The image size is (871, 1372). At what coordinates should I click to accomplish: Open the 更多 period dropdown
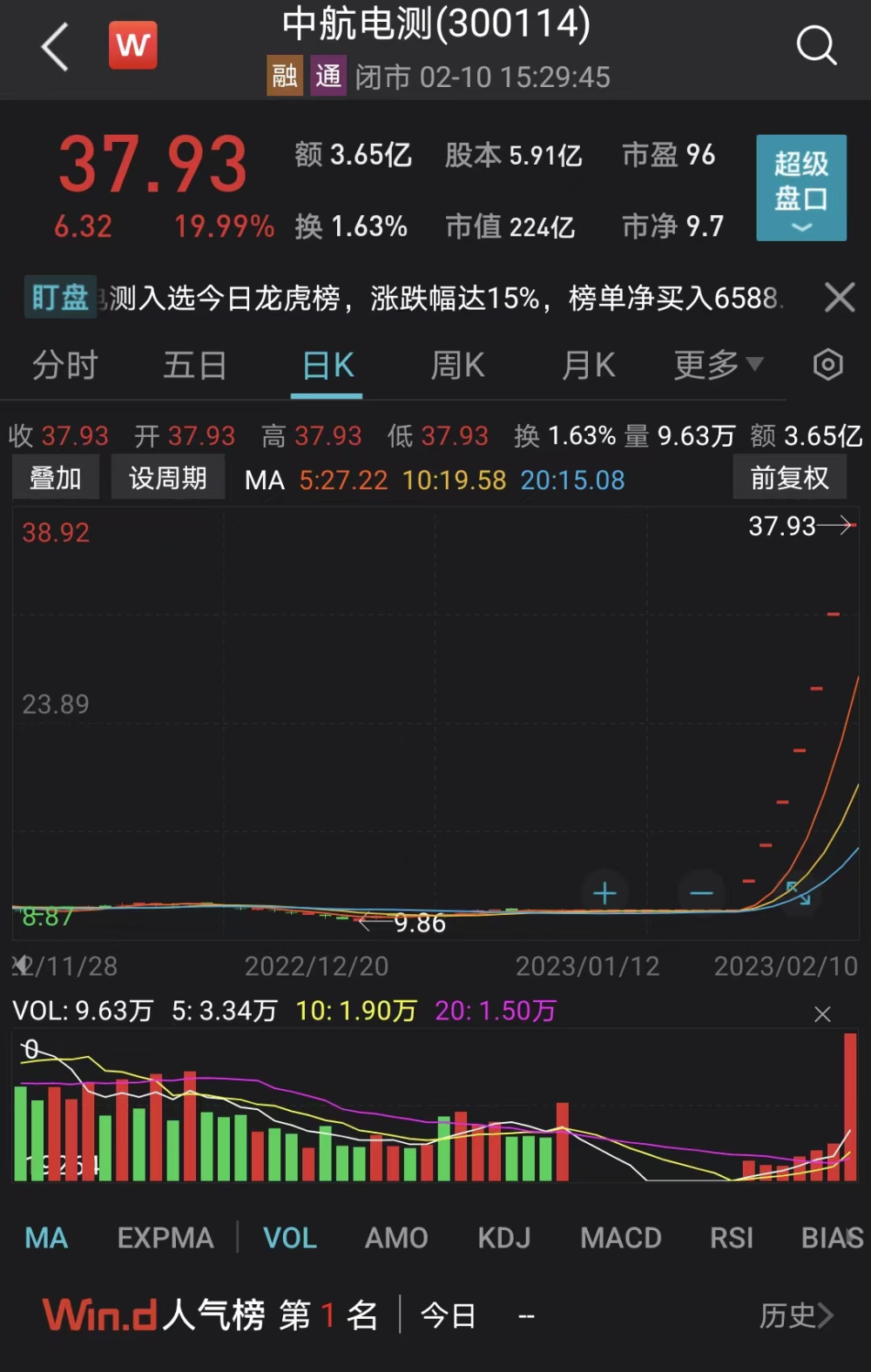(718, 366)
